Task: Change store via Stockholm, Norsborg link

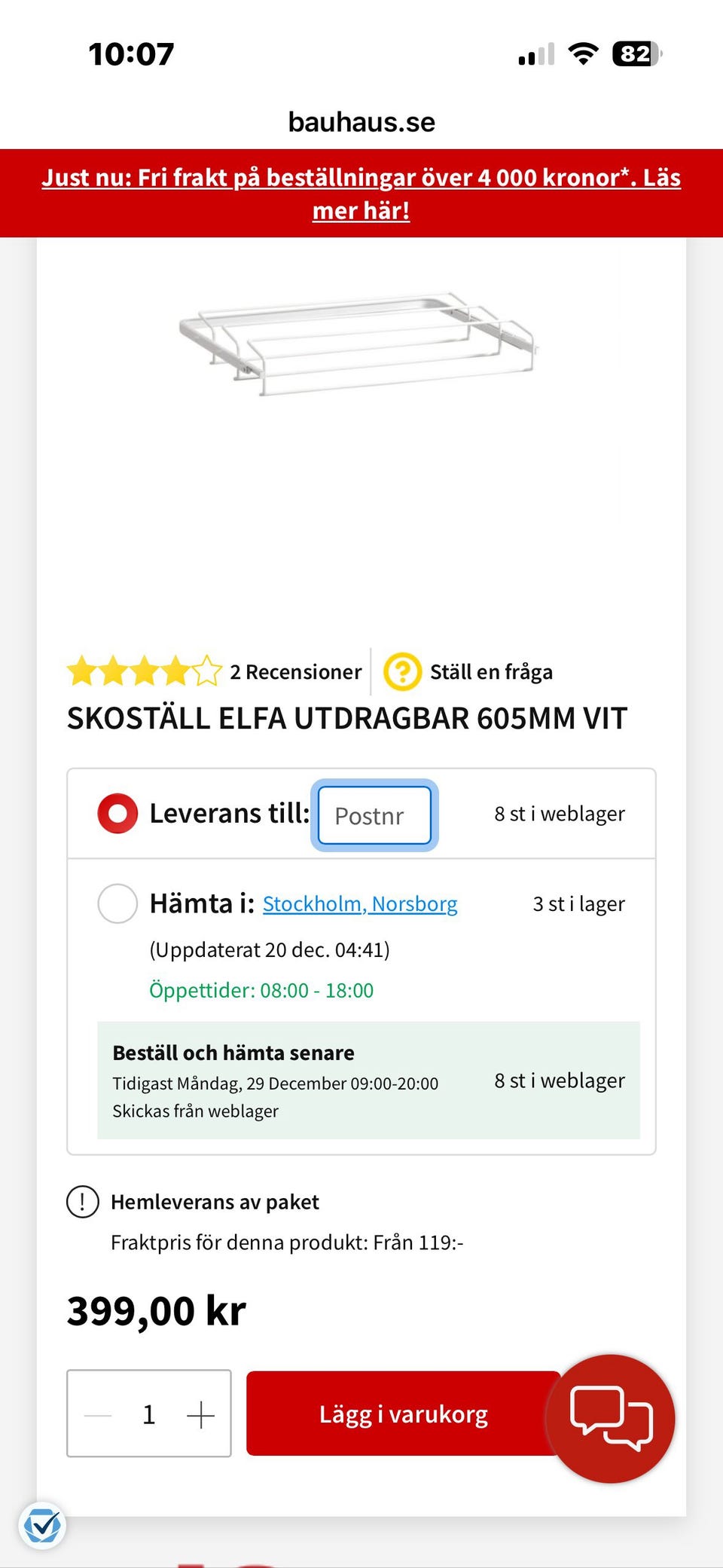Action: pos(360,903)
